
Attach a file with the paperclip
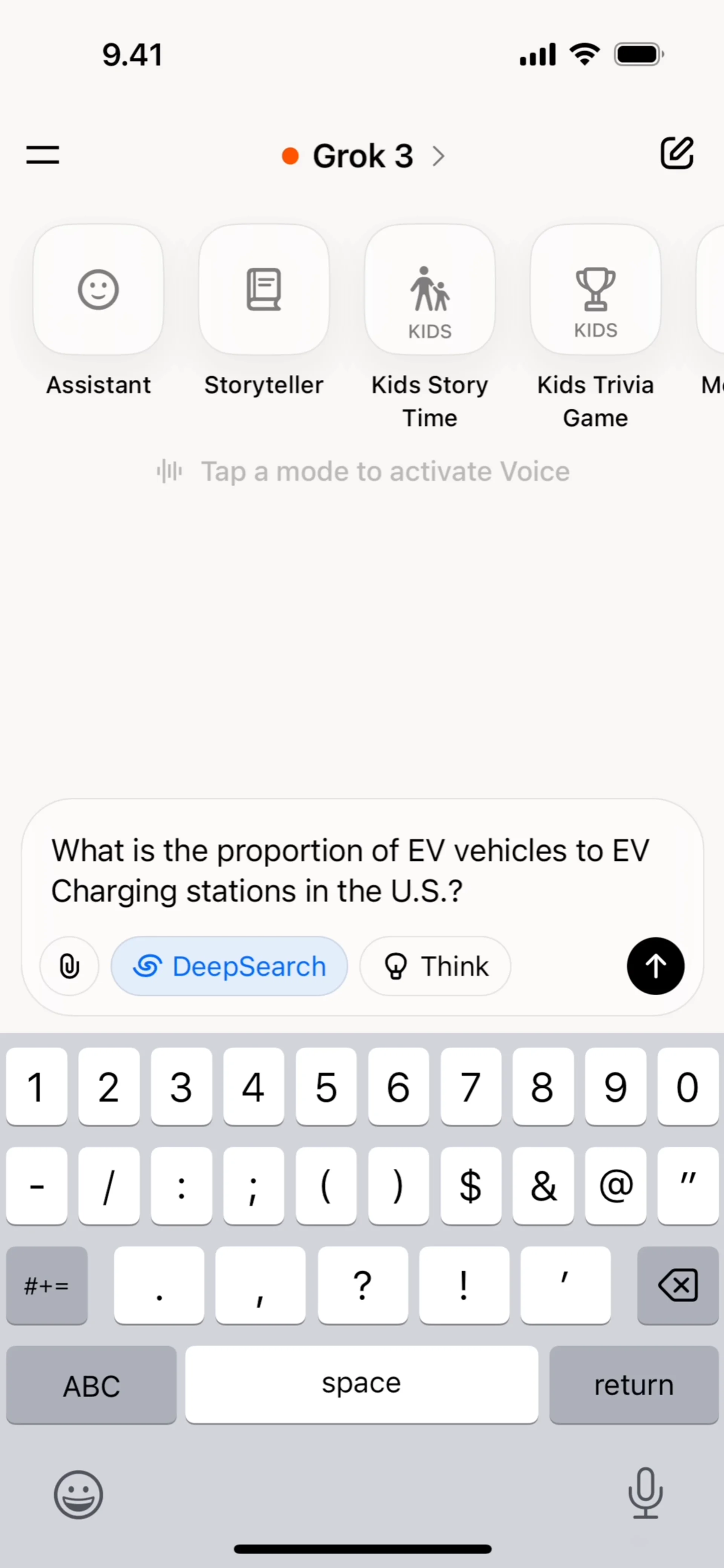click(x=69, y=966)
